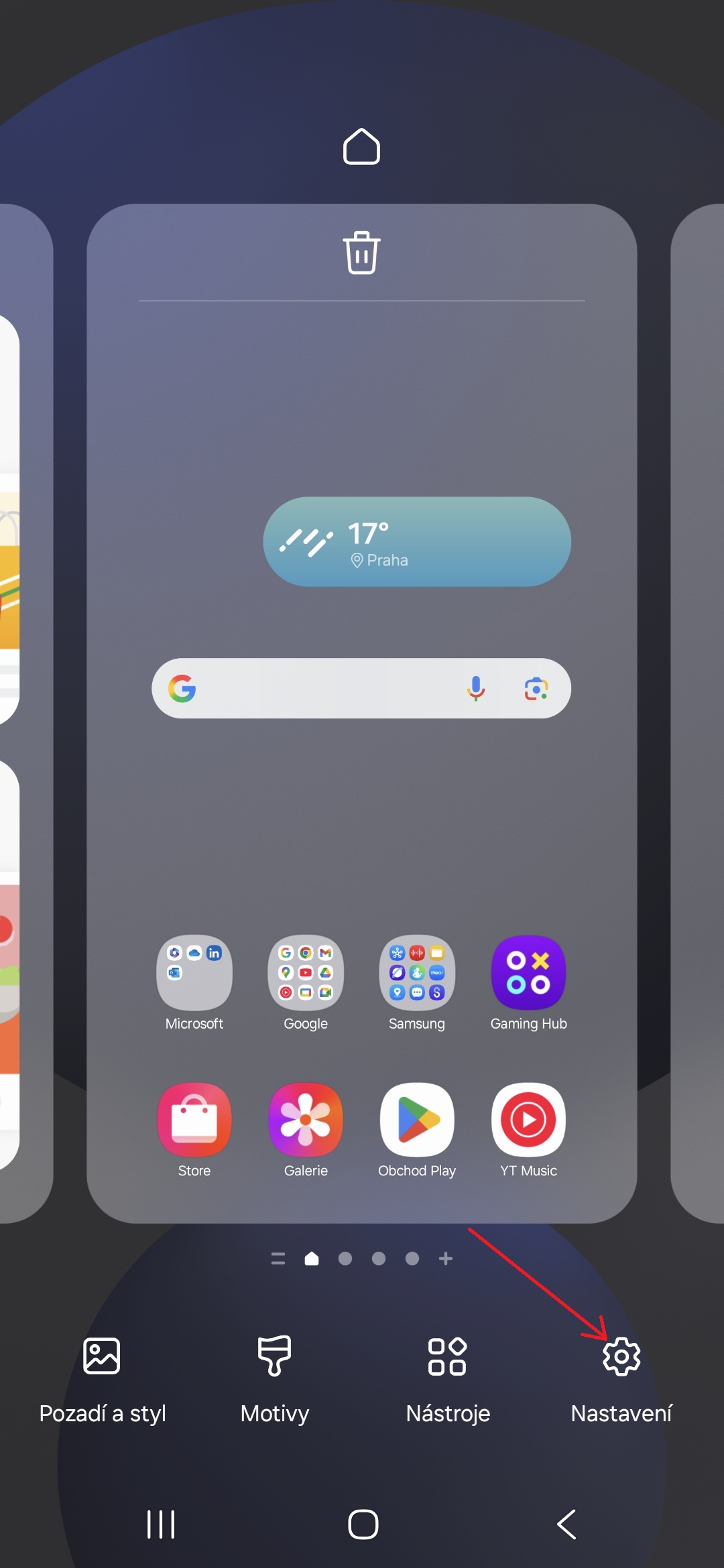Set this page as the main home screen

coord(361,146)
